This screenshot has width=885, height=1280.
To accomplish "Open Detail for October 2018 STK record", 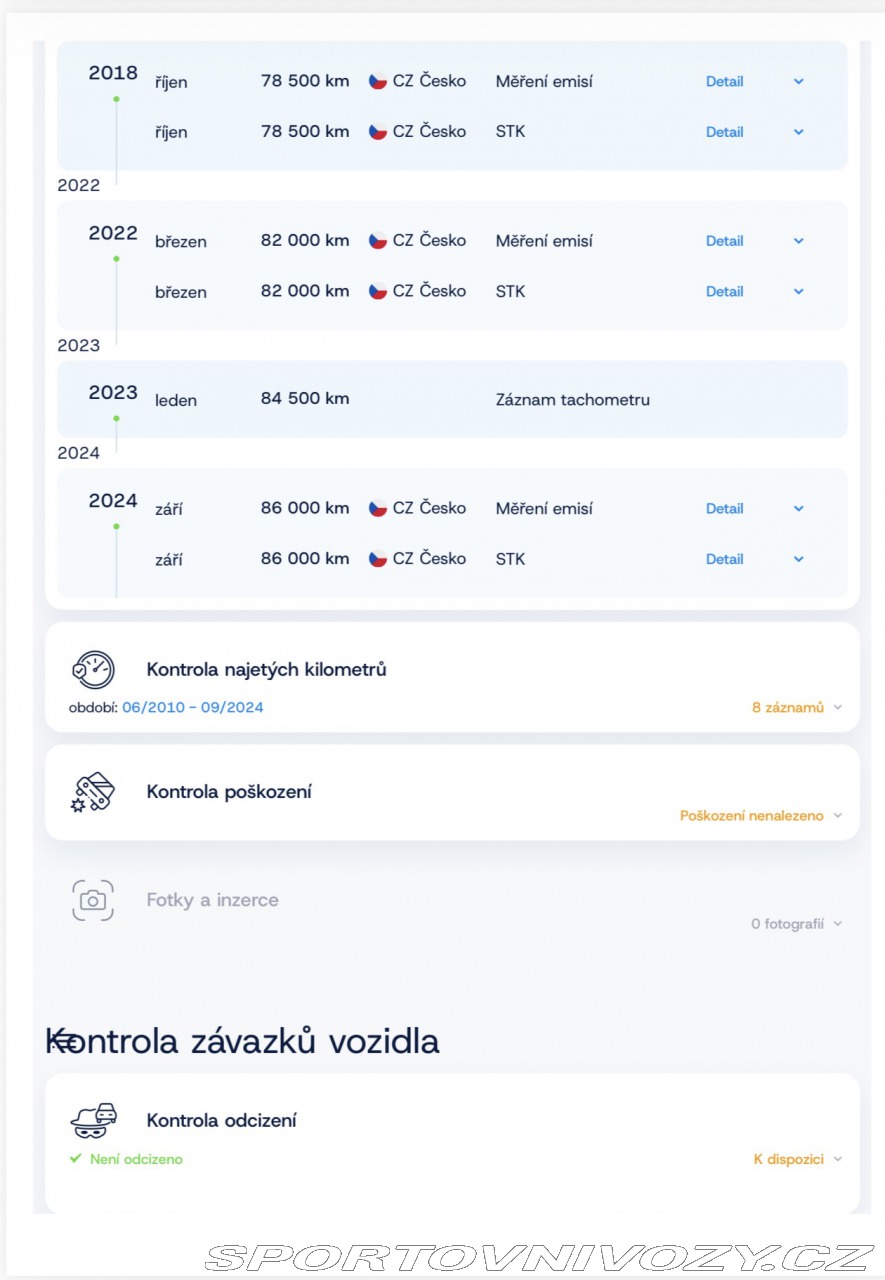I will 725,132.
